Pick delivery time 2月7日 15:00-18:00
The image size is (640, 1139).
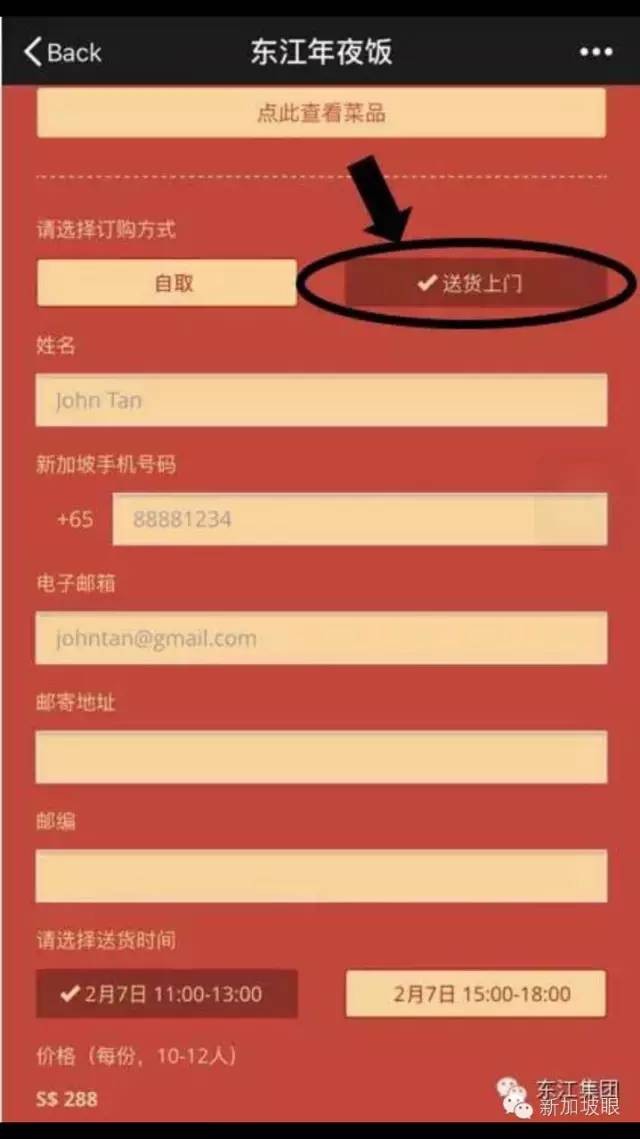click(x=475, y=994)
